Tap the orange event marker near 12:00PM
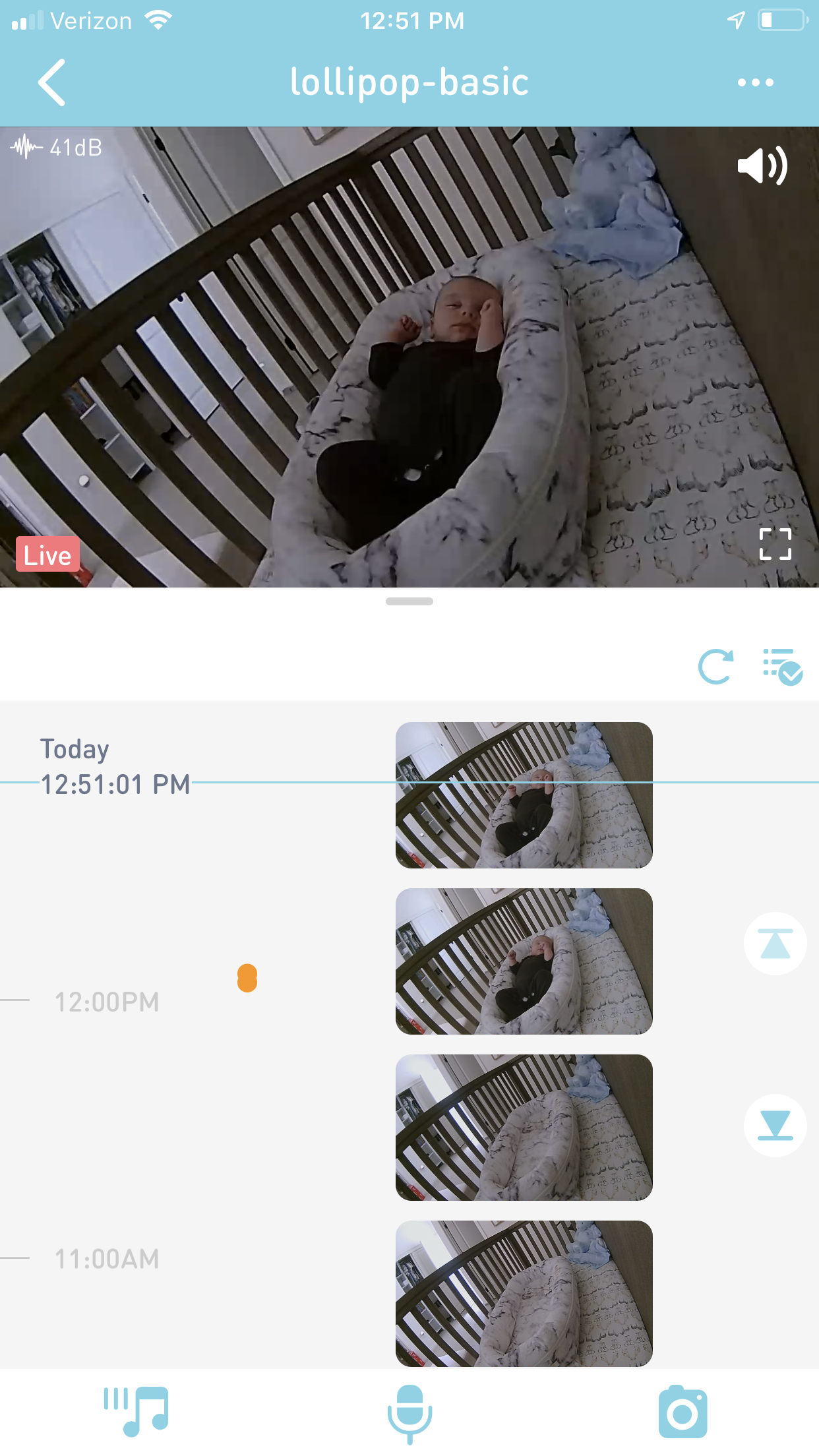Image resolution: width=819 pixels, height=1456 pixels. pos(247,978)
